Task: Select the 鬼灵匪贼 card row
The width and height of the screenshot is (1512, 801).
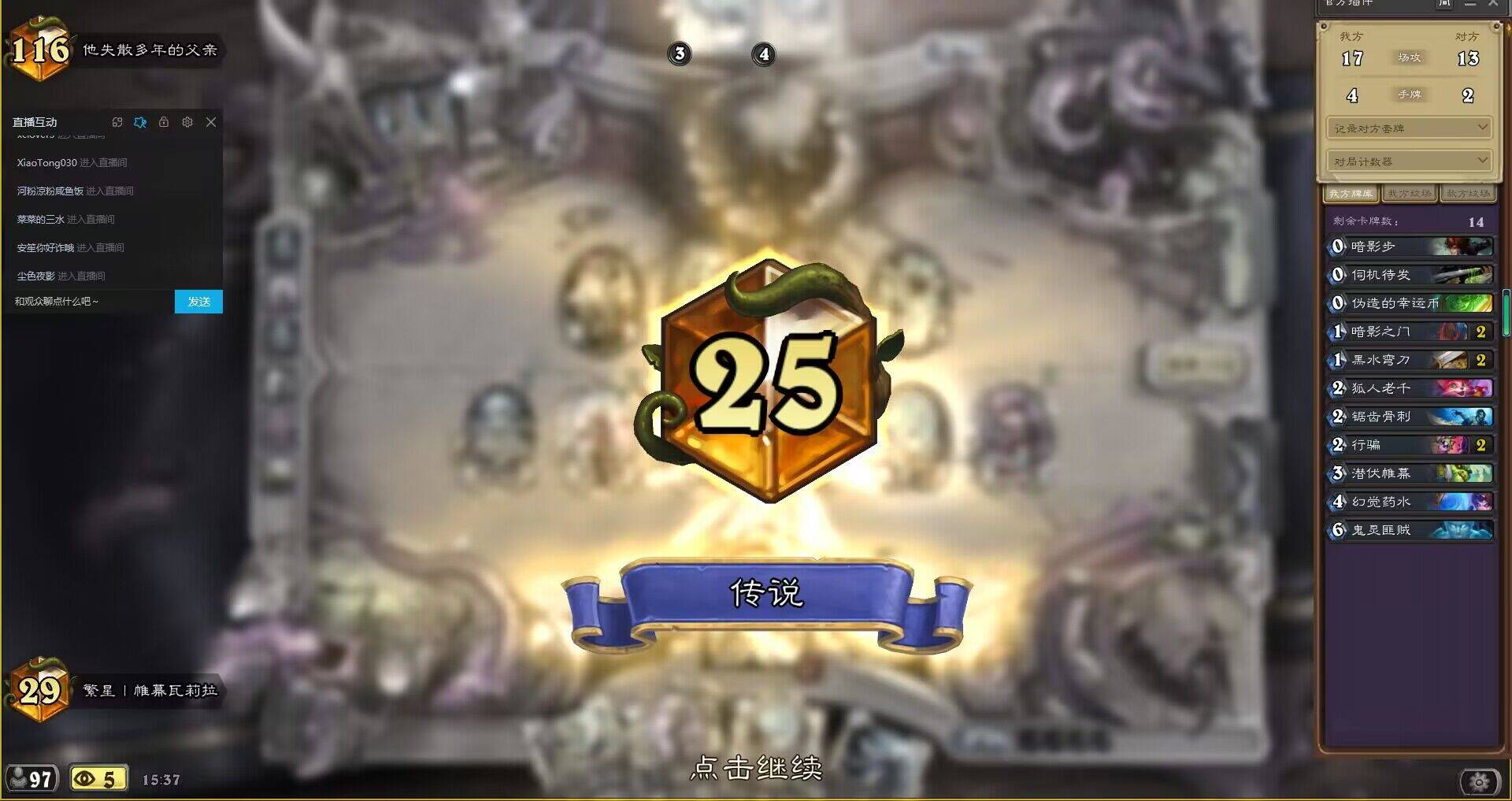Action: pyautogui.click(x=1409, y=530)
